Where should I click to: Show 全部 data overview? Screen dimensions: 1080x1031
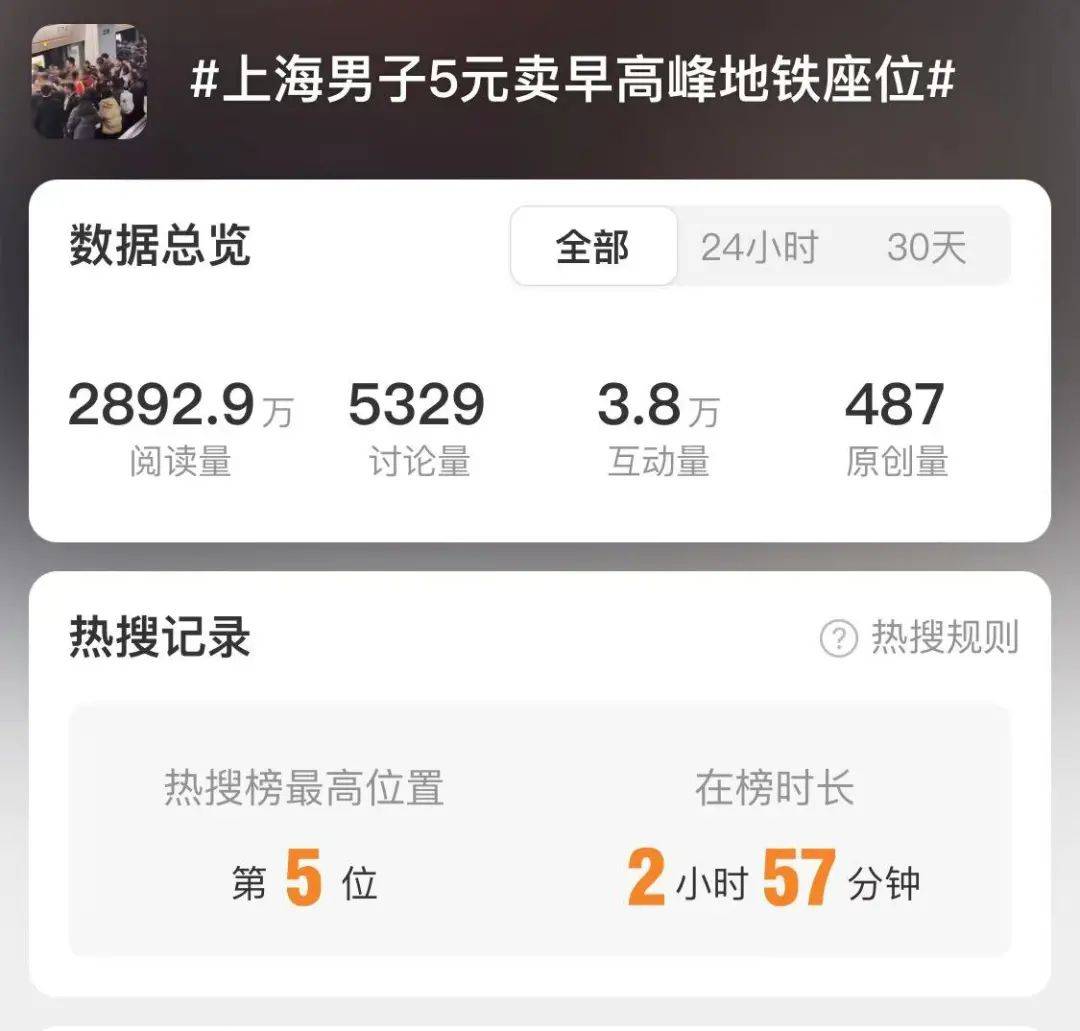(x=593, y=247)
